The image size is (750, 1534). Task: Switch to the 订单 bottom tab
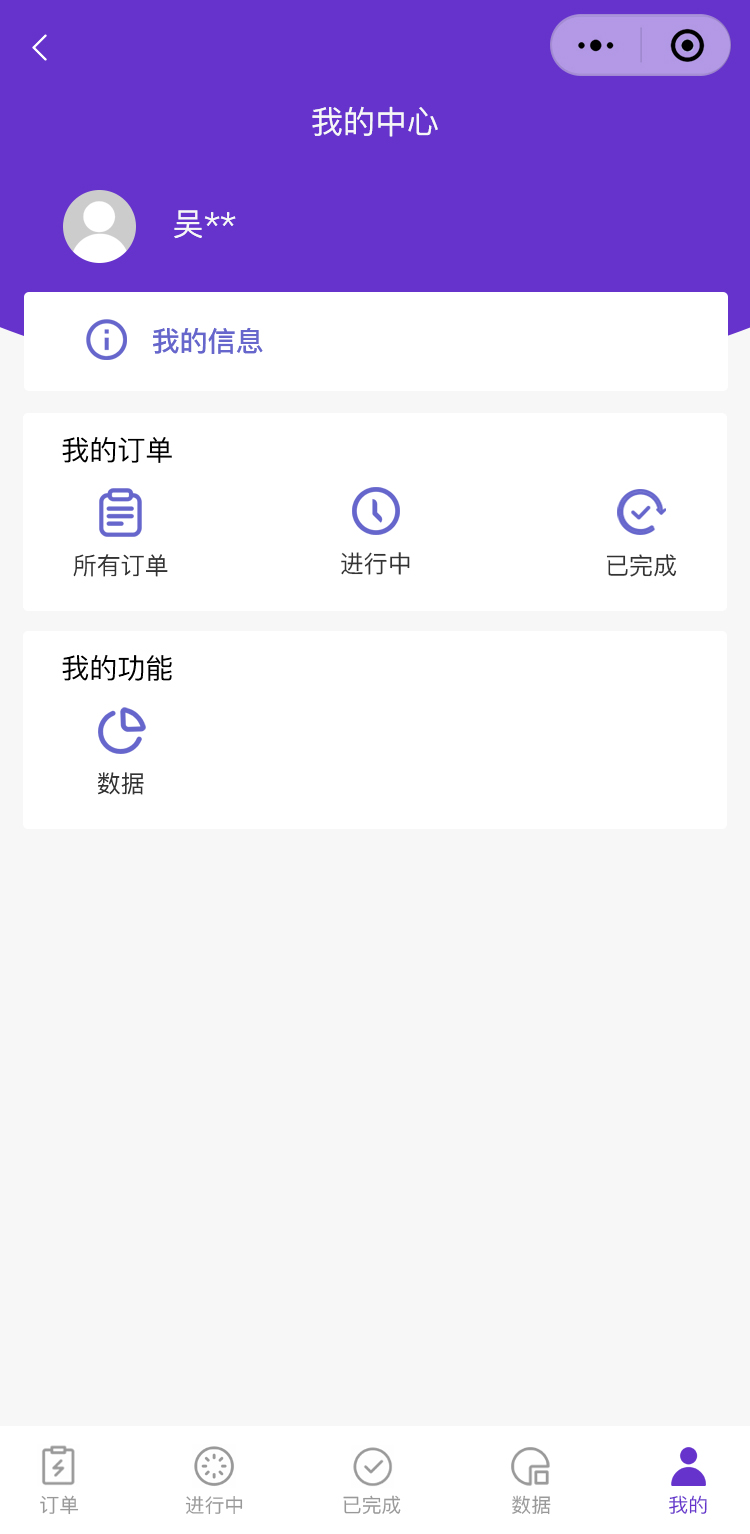tap(59, 1480)
